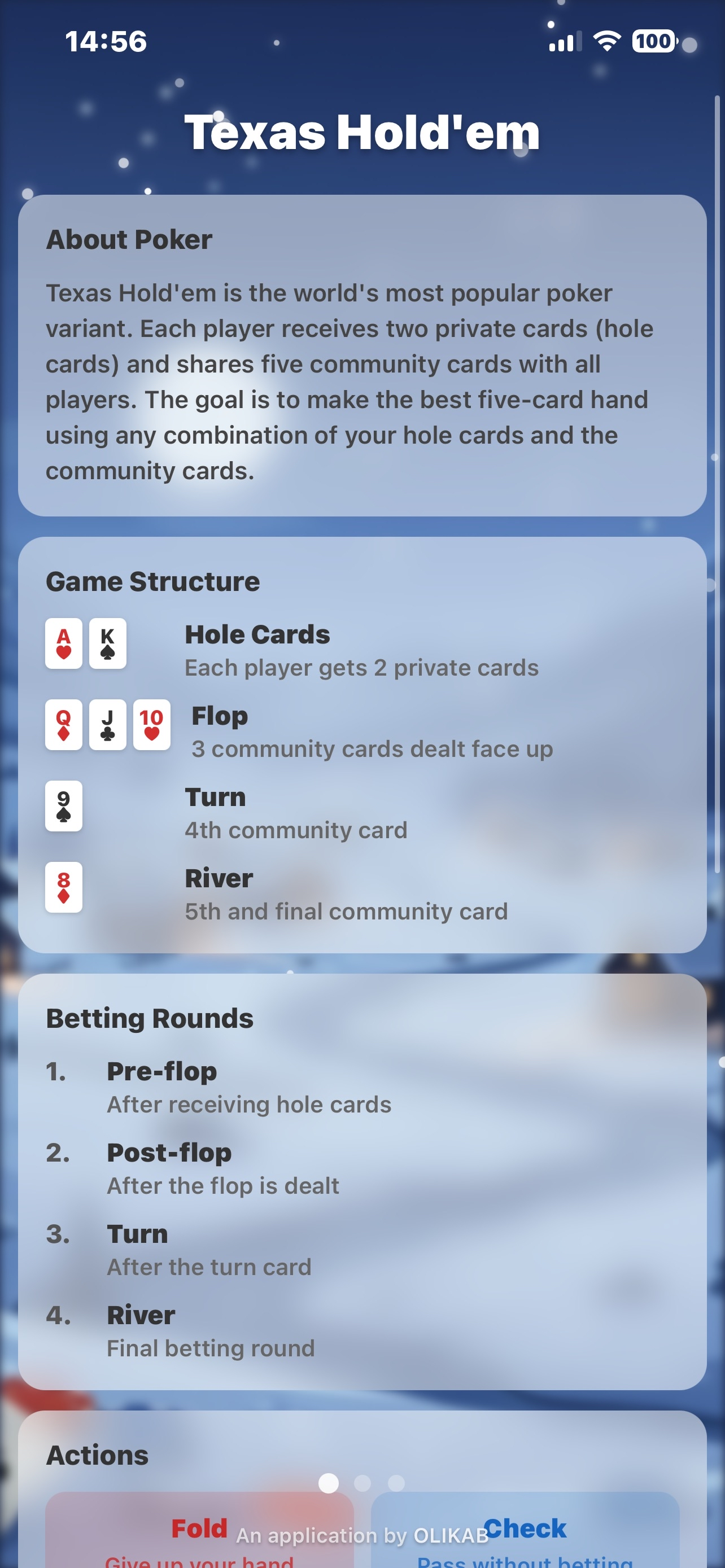Select the Jack of Clubs flop card

click(108, 725)
